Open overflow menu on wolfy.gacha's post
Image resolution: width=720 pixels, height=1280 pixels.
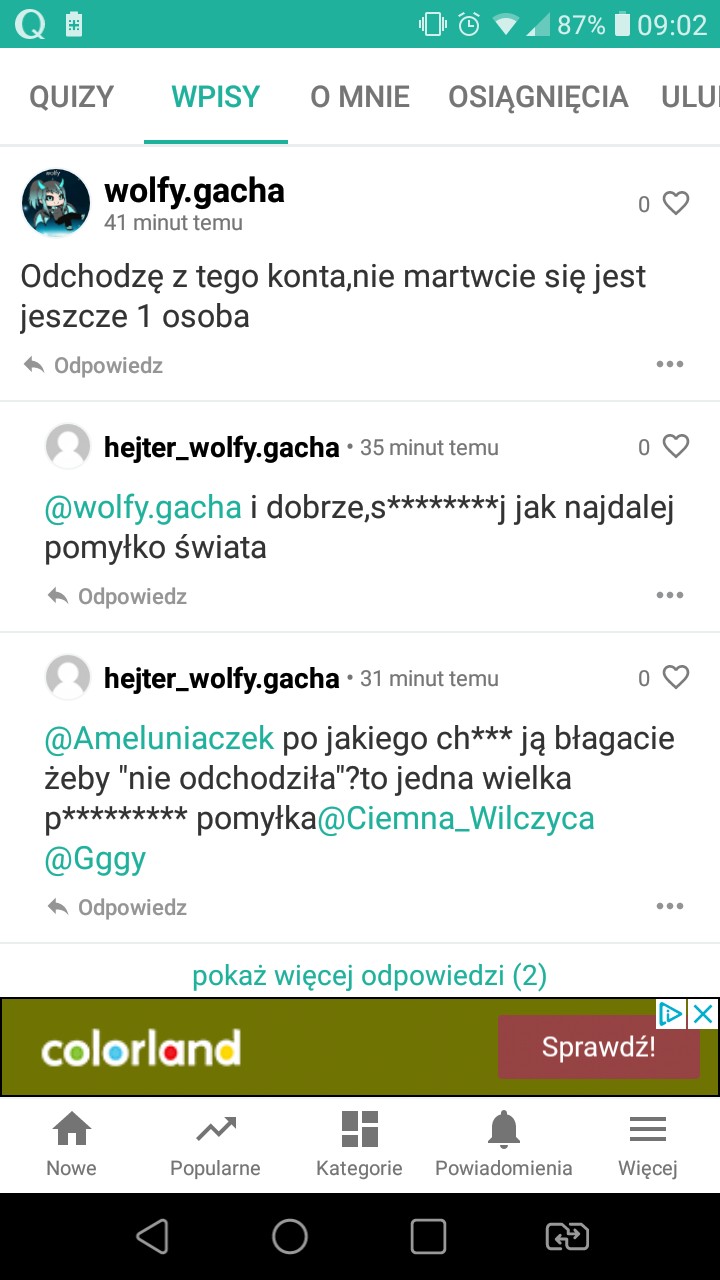point(669,365)
